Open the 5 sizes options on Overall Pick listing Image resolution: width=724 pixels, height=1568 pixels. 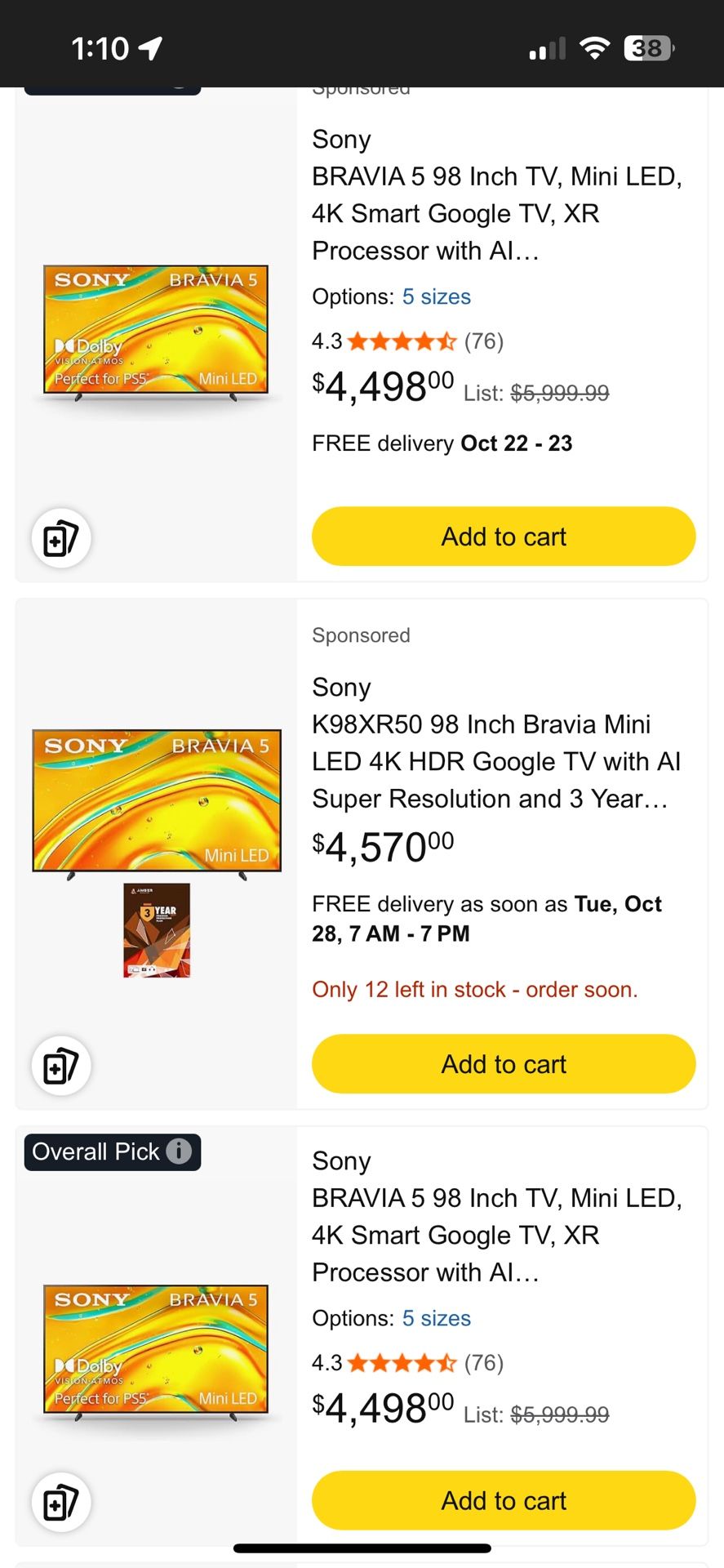coord(436,1318)
